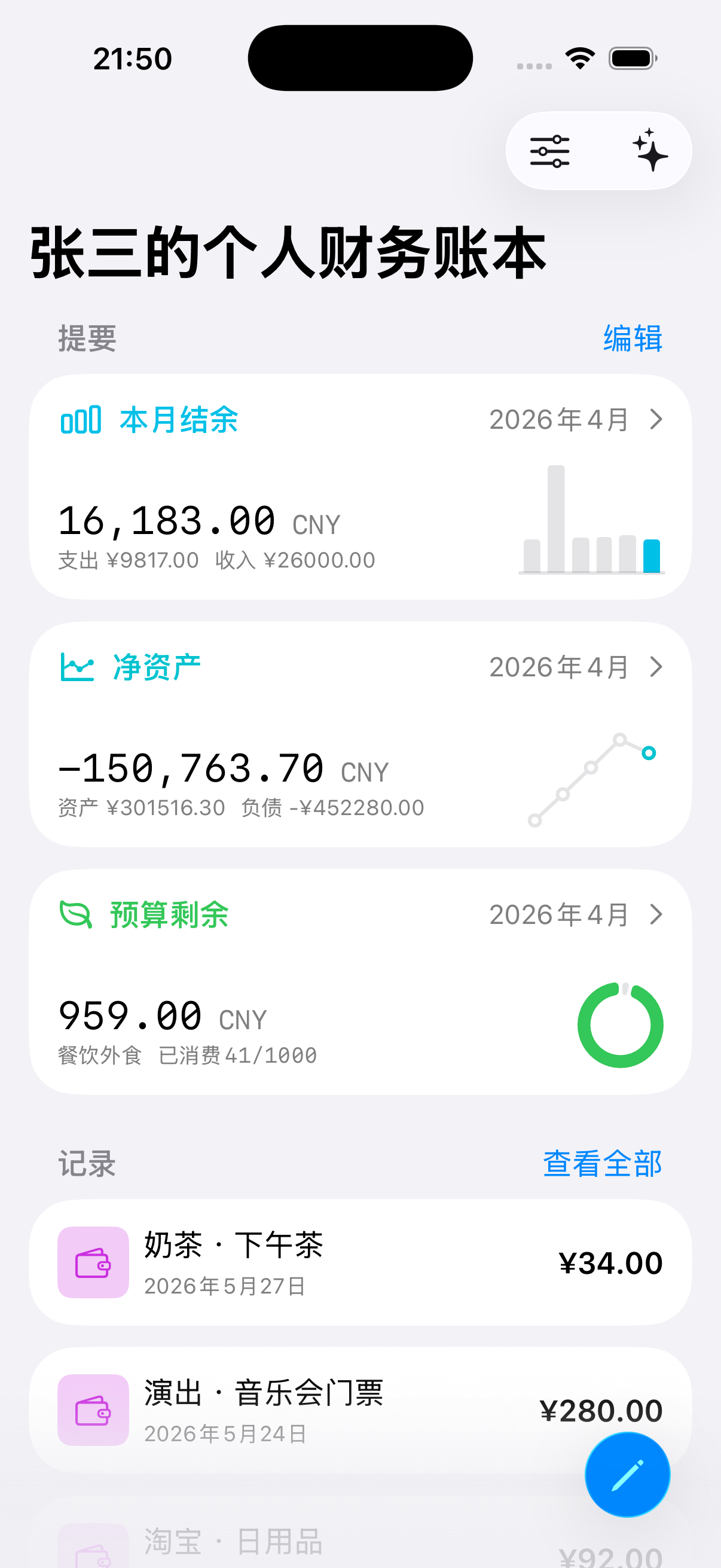Screen dimensions: 721x1568
Task: Click the wallet icon for 奶茶·下午茶 record
Action: tap(92, 1262)
